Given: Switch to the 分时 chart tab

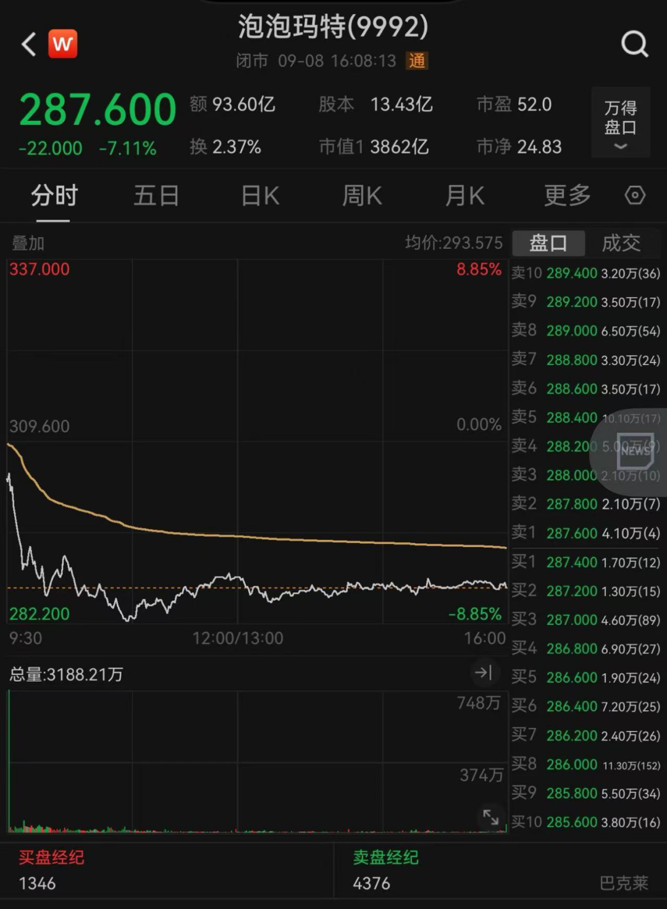Looking at the screenshot, I should tap(53, 195).
